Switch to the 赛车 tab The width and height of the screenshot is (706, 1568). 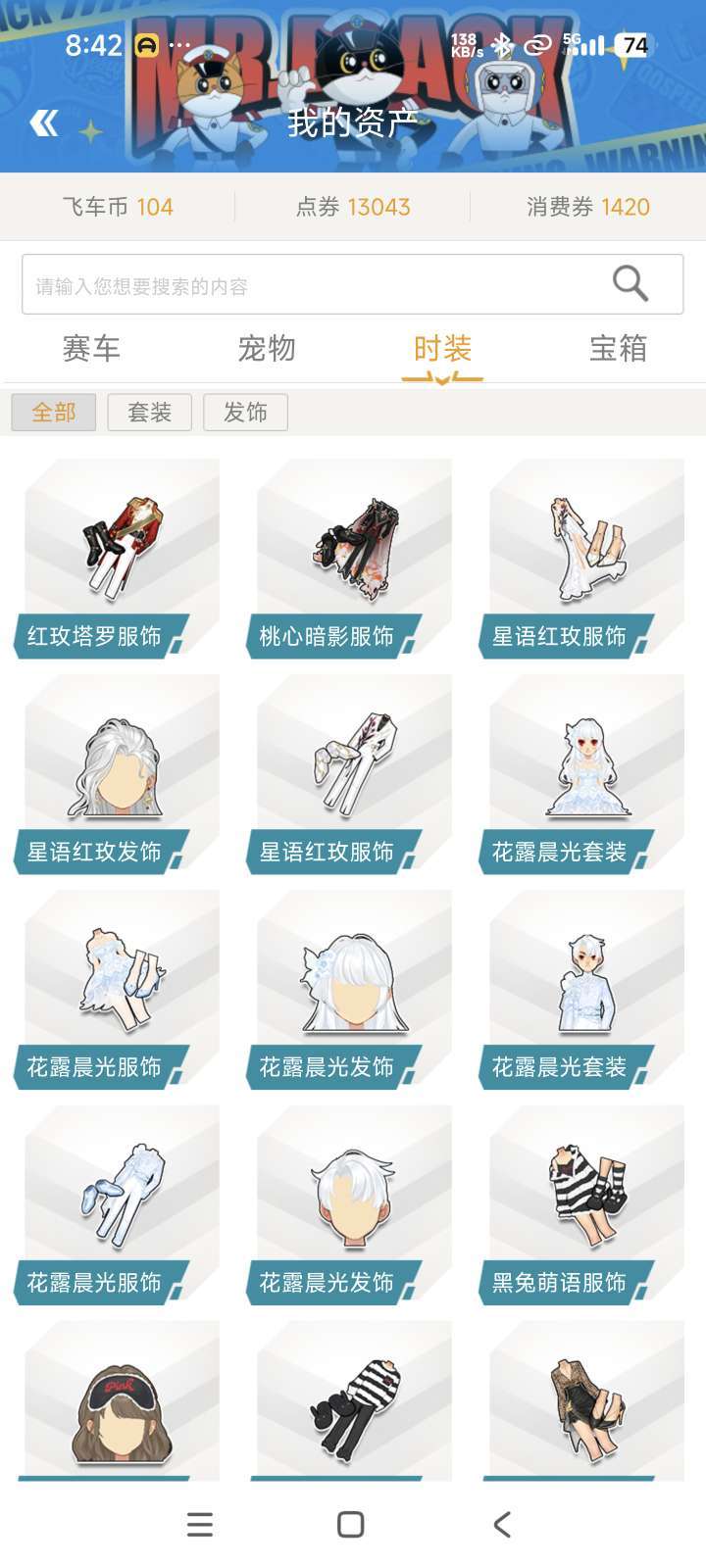pos(91,348)
